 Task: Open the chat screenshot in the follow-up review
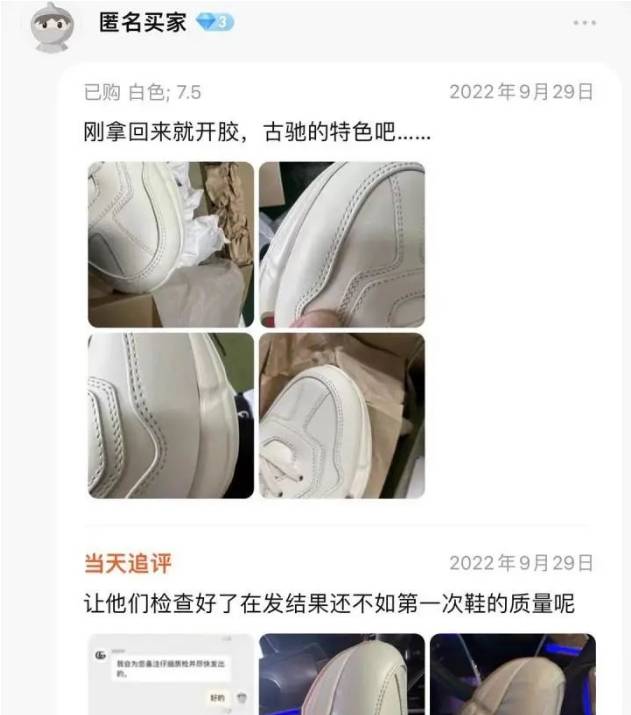coord(170,673)
